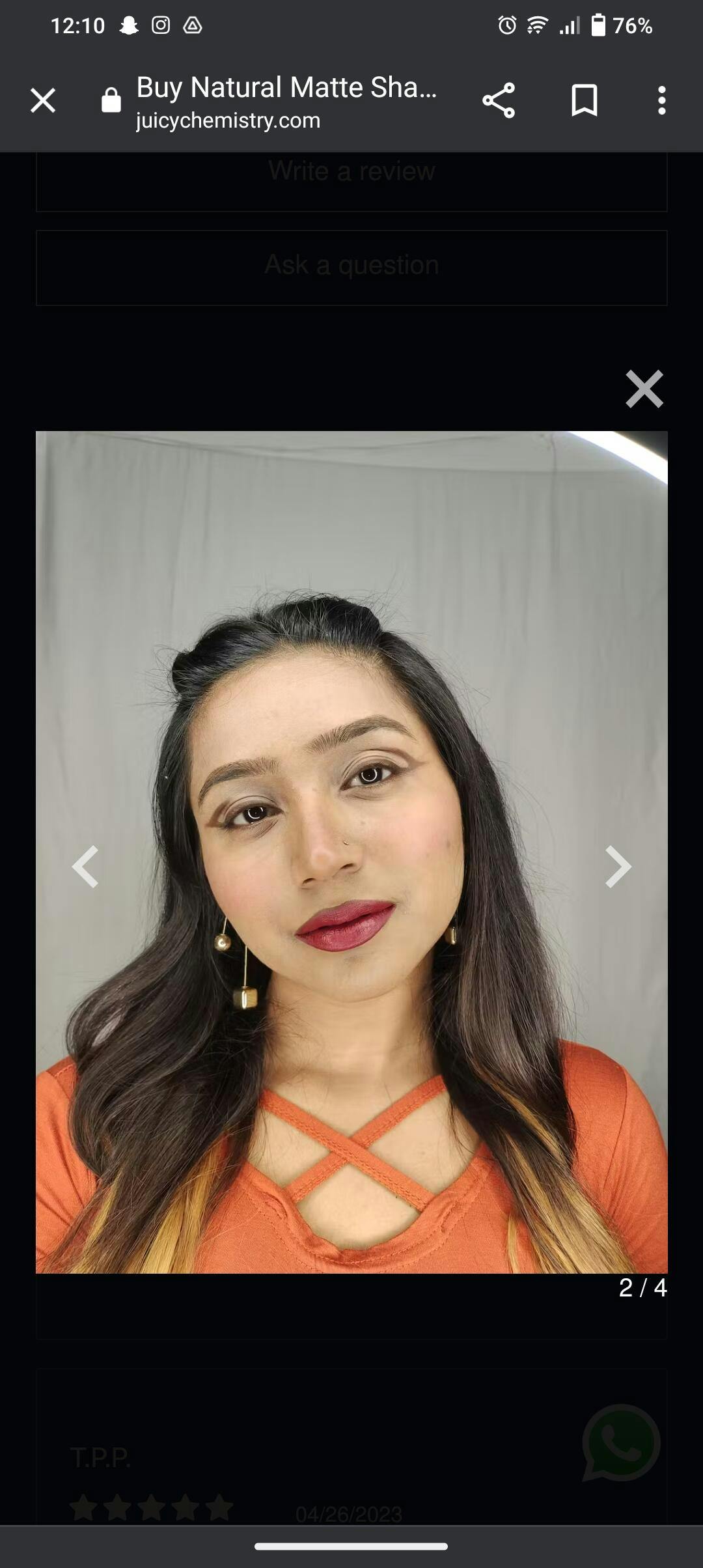
Task: Bookmark this page
Action: click(x=584, y=101)
